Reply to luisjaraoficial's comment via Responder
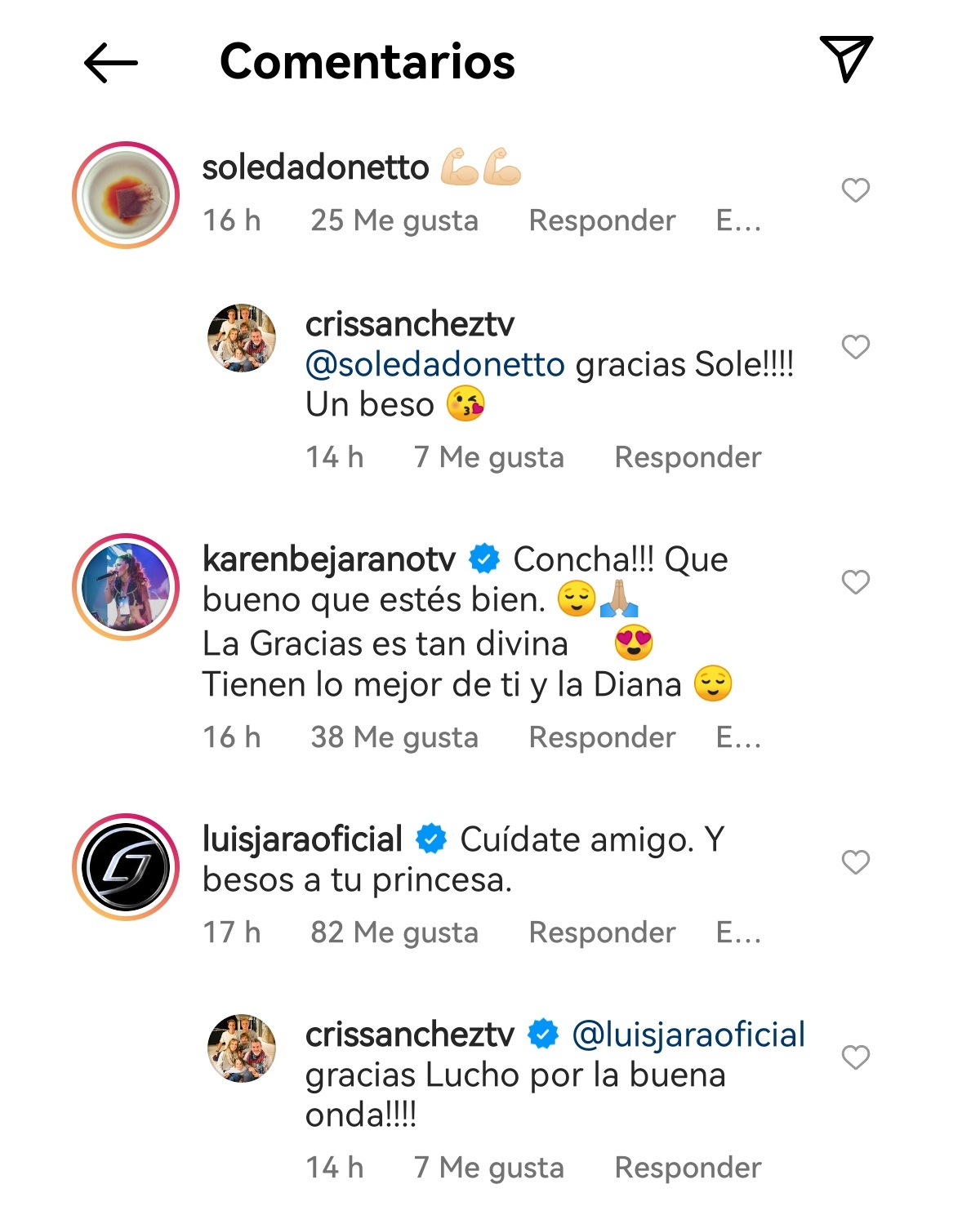Screen dimensions: 980x1215 click(602, 931)
